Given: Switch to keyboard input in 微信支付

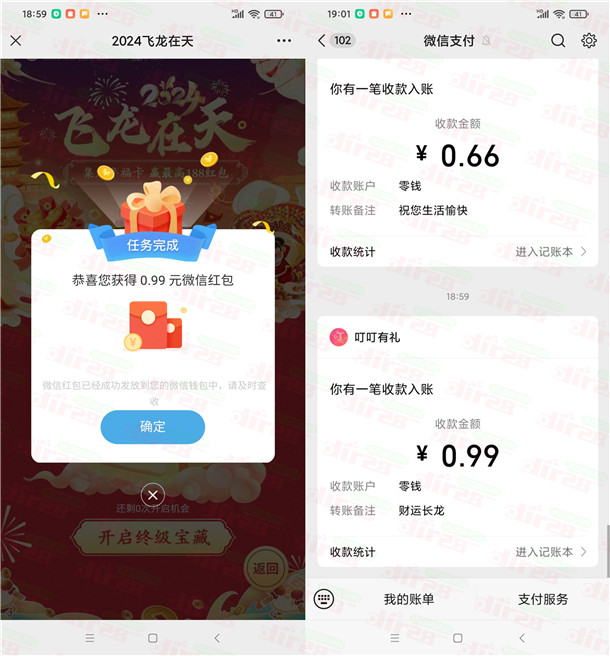Looking at the screenshot, I should pos(323,599).
